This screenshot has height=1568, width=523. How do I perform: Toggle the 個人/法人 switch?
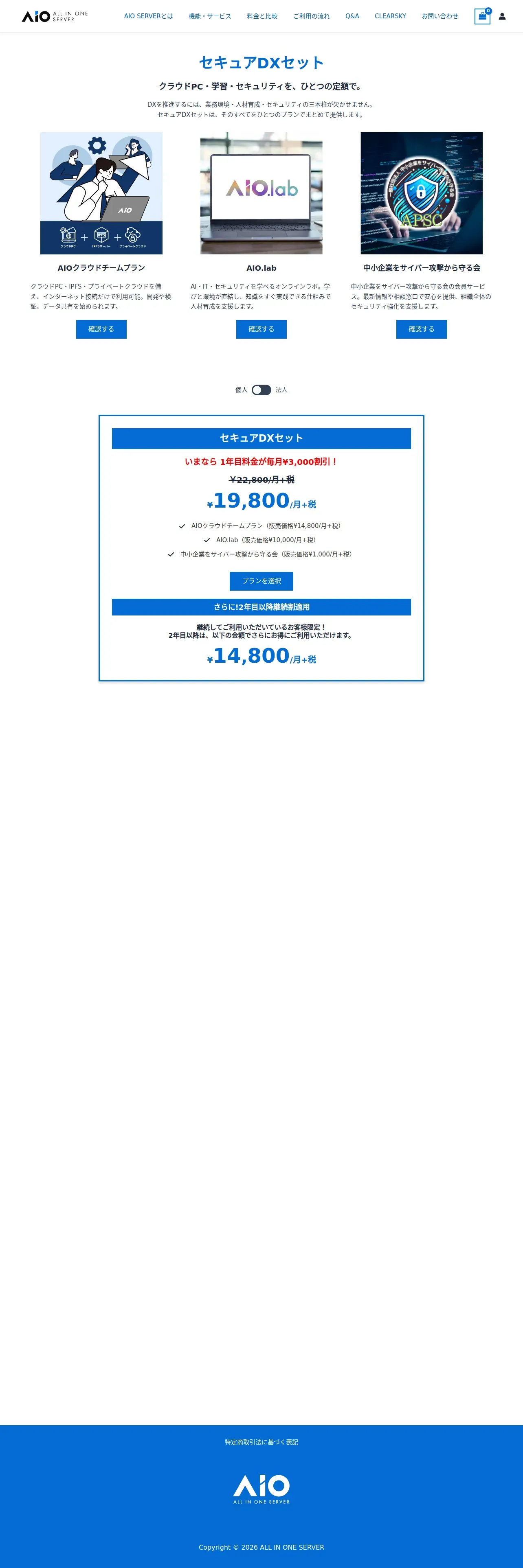coord(261,390)
